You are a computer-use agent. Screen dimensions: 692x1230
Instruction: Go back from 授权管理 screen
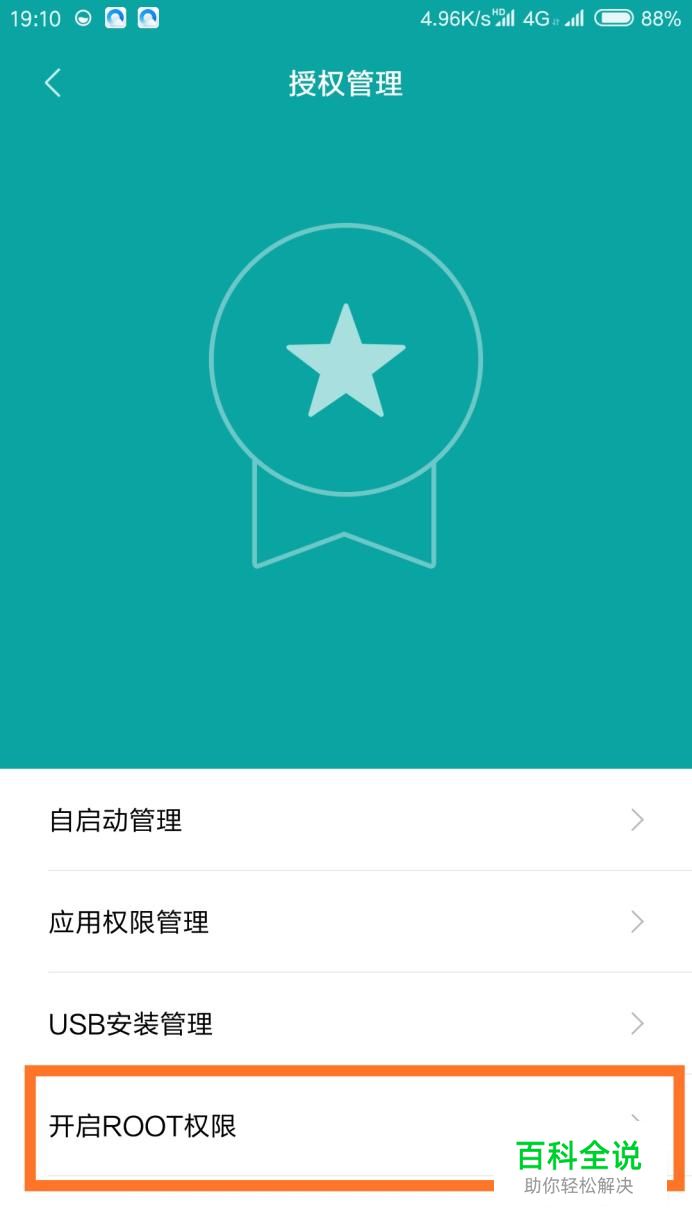(53, 83)
